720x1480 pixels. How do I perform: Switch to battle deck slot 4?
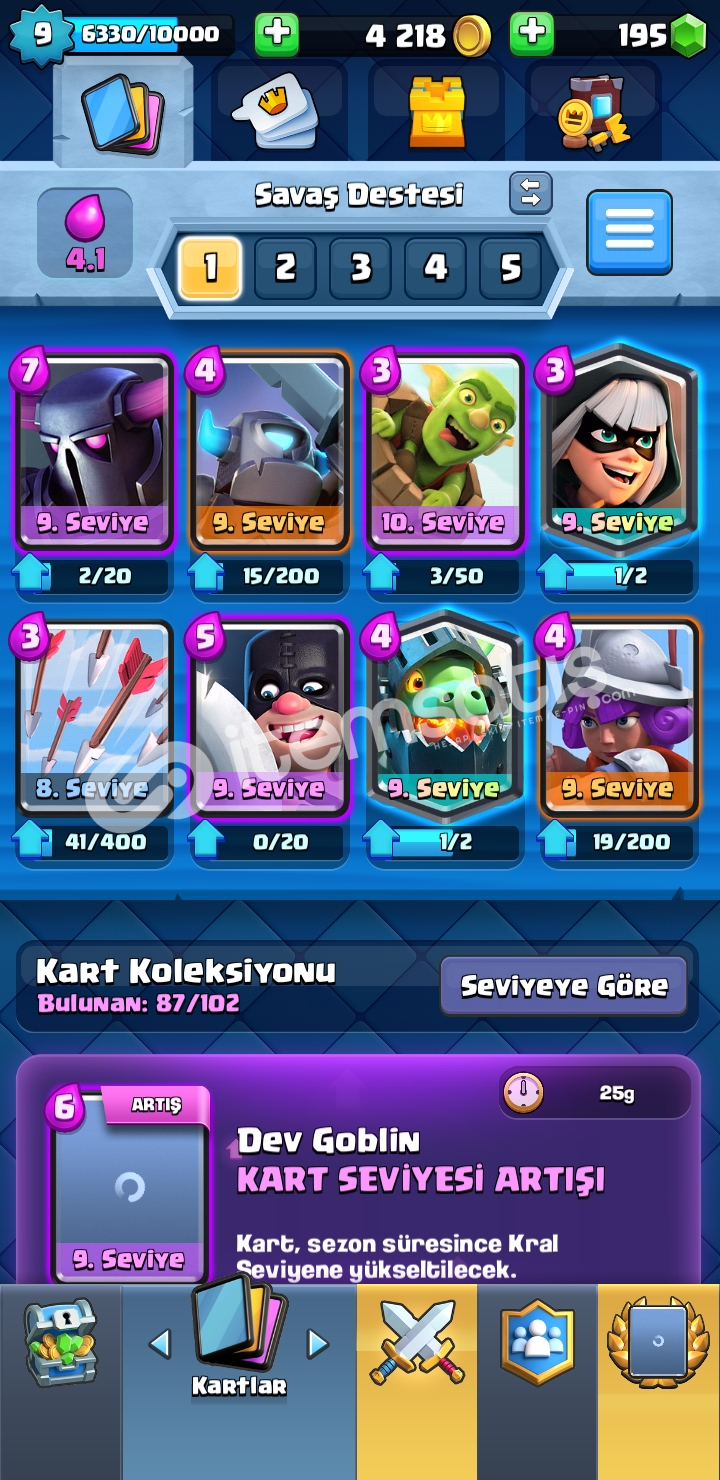(435, 268)
